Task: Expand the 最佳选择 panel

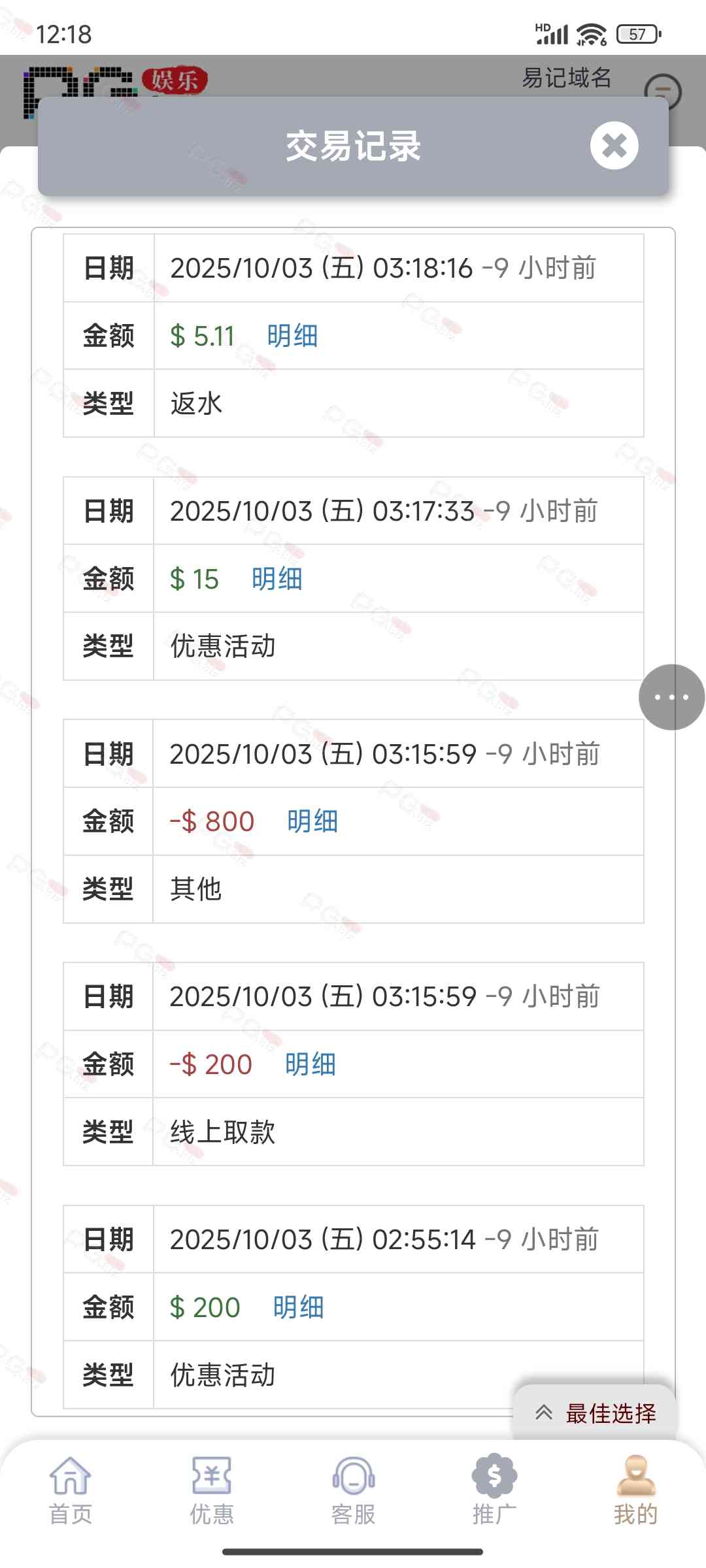Action: pos(595,1413)
